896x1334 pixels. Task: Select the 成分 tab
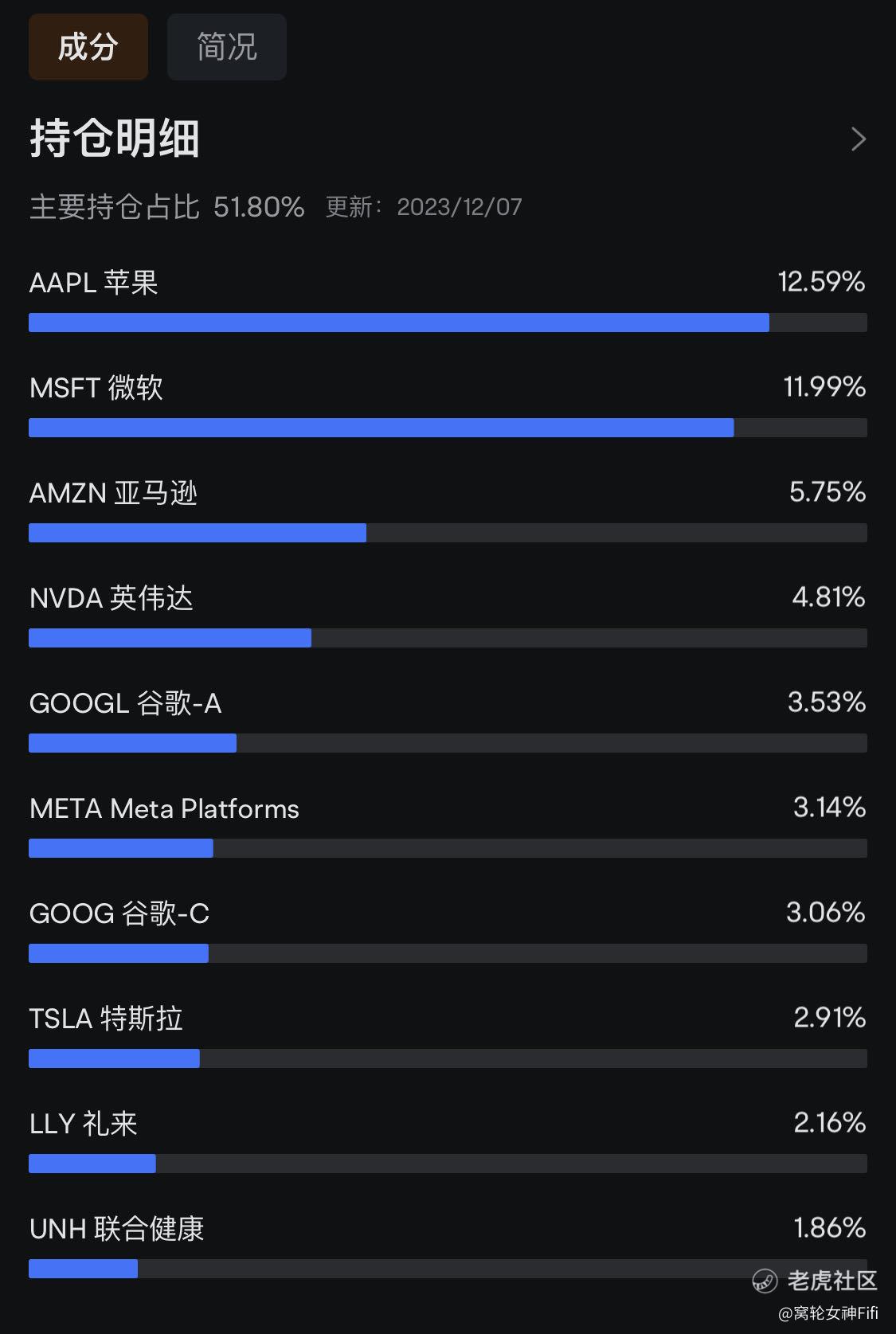pyautogui.click(x=88, y=46)
